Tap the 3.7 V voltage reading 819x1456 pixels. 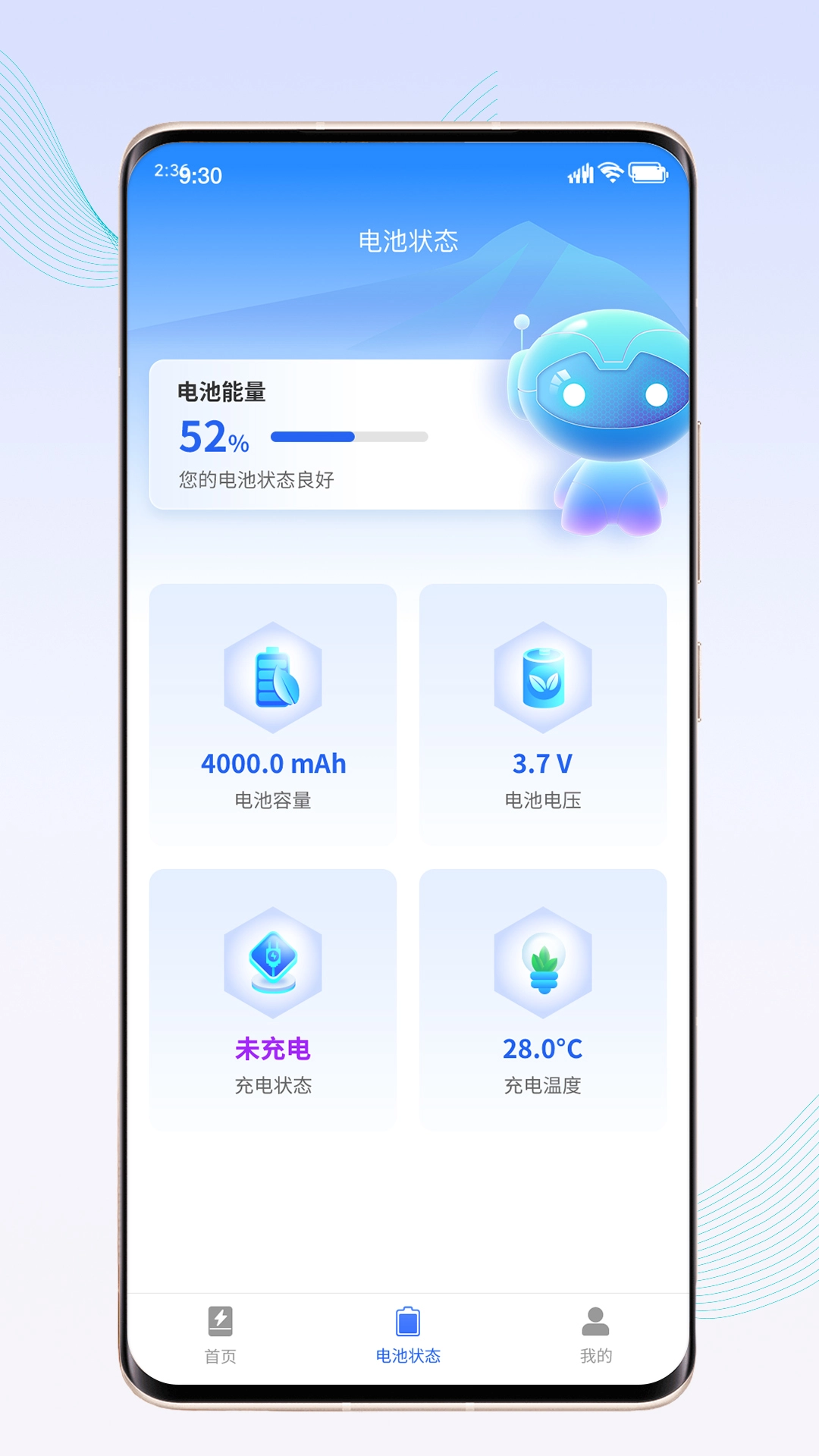pyautogui.click(x=543, y=764)
